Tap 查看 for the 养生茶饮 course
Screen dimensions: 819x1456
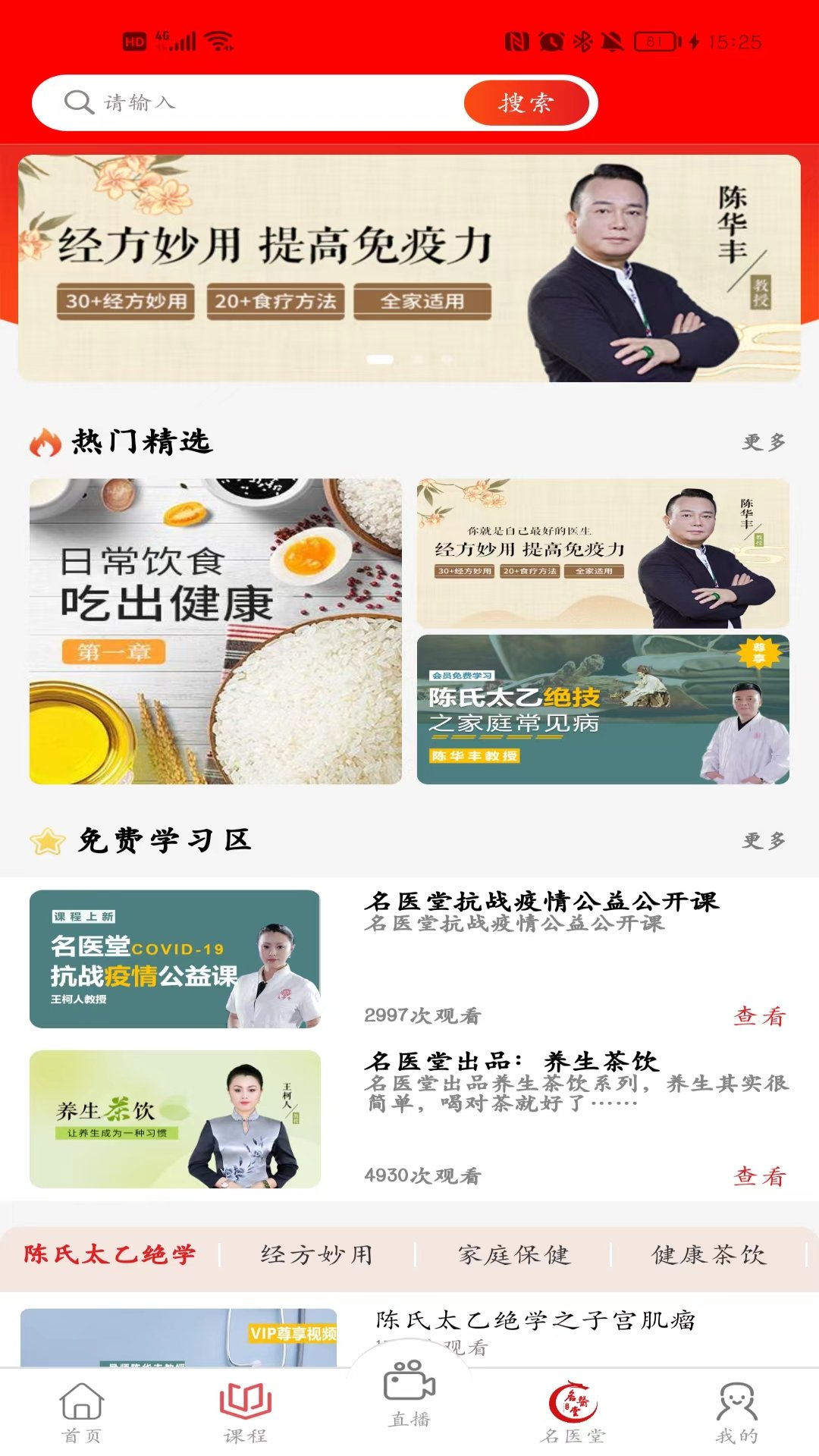tap(759, 1176)
